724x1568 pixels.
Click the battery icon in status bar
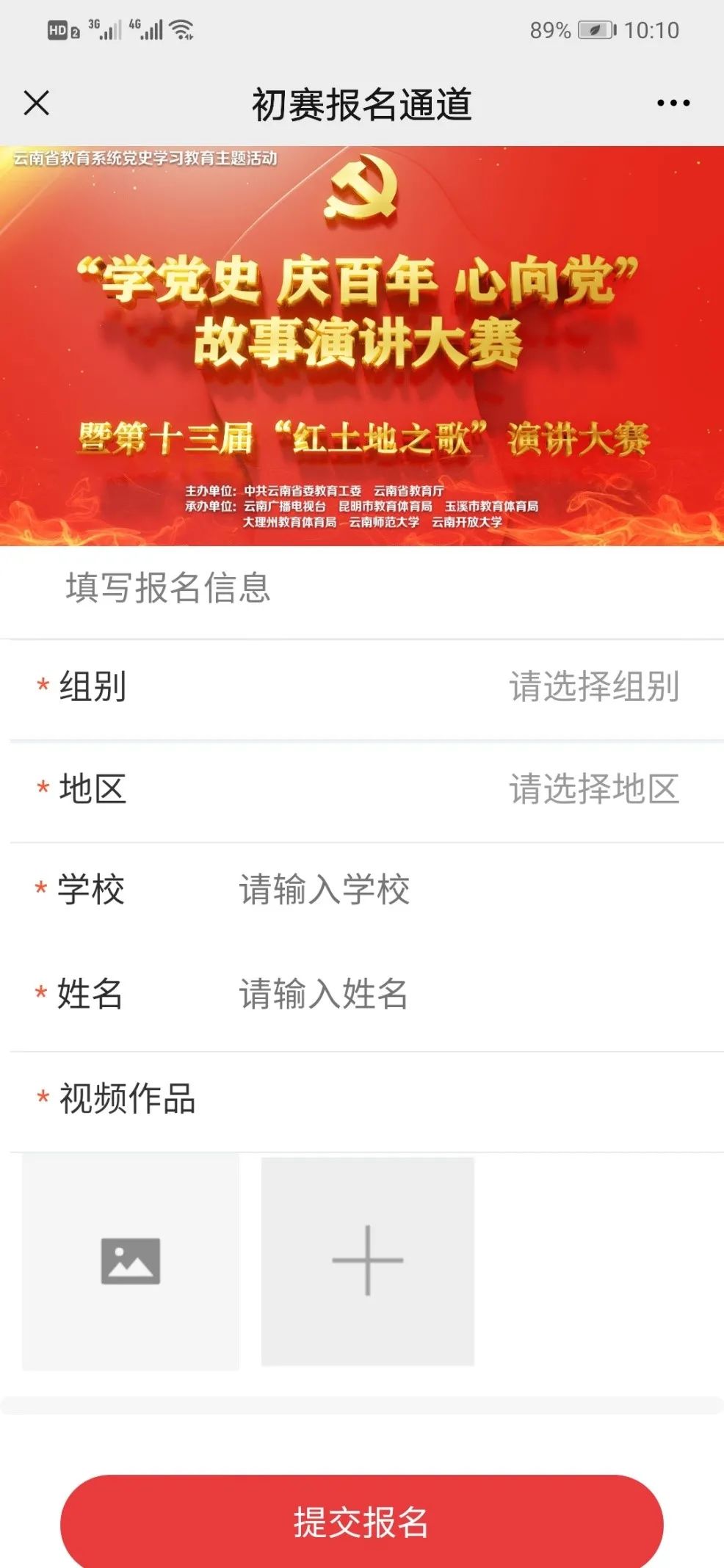[596, 29]
